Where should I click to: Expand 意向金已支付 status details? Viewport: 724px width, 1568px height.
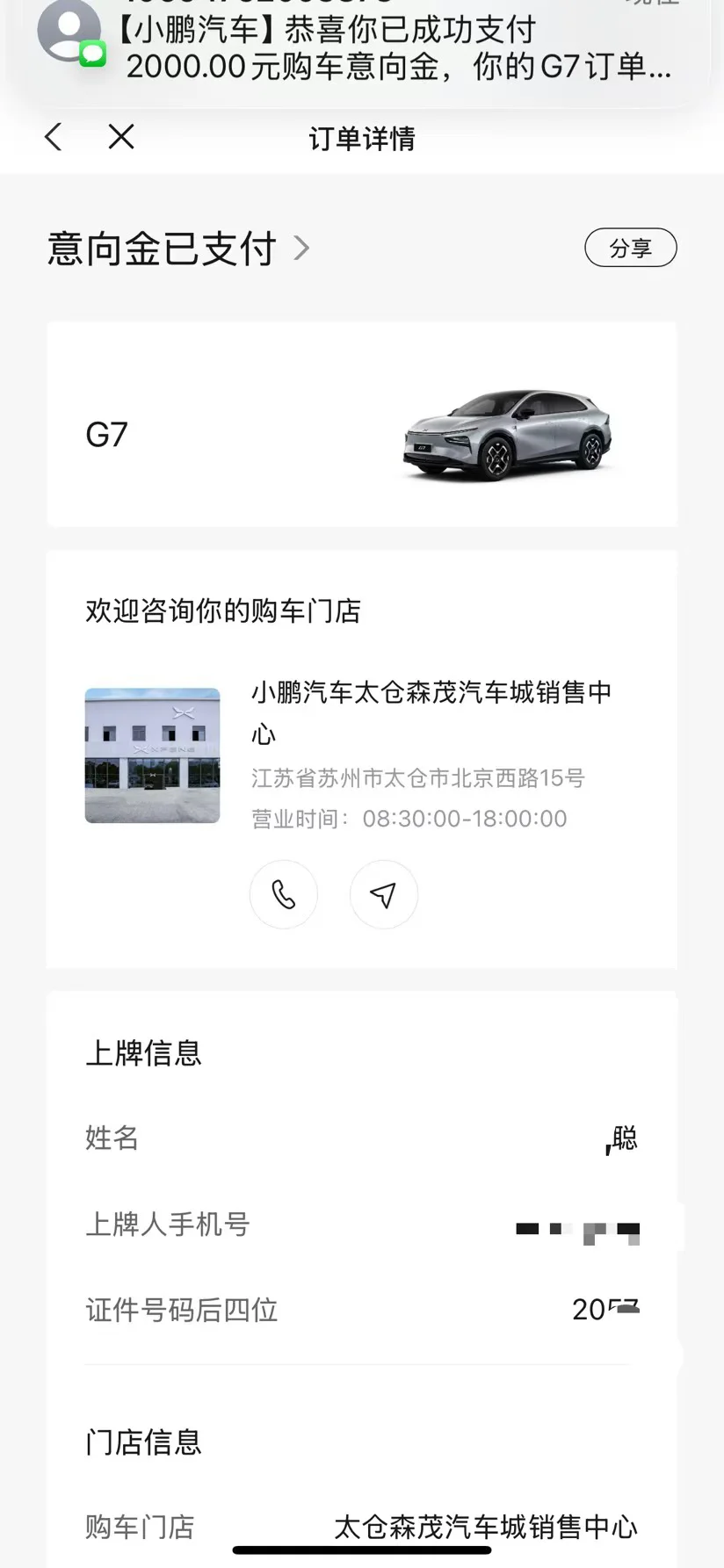(x=301, y=249)
